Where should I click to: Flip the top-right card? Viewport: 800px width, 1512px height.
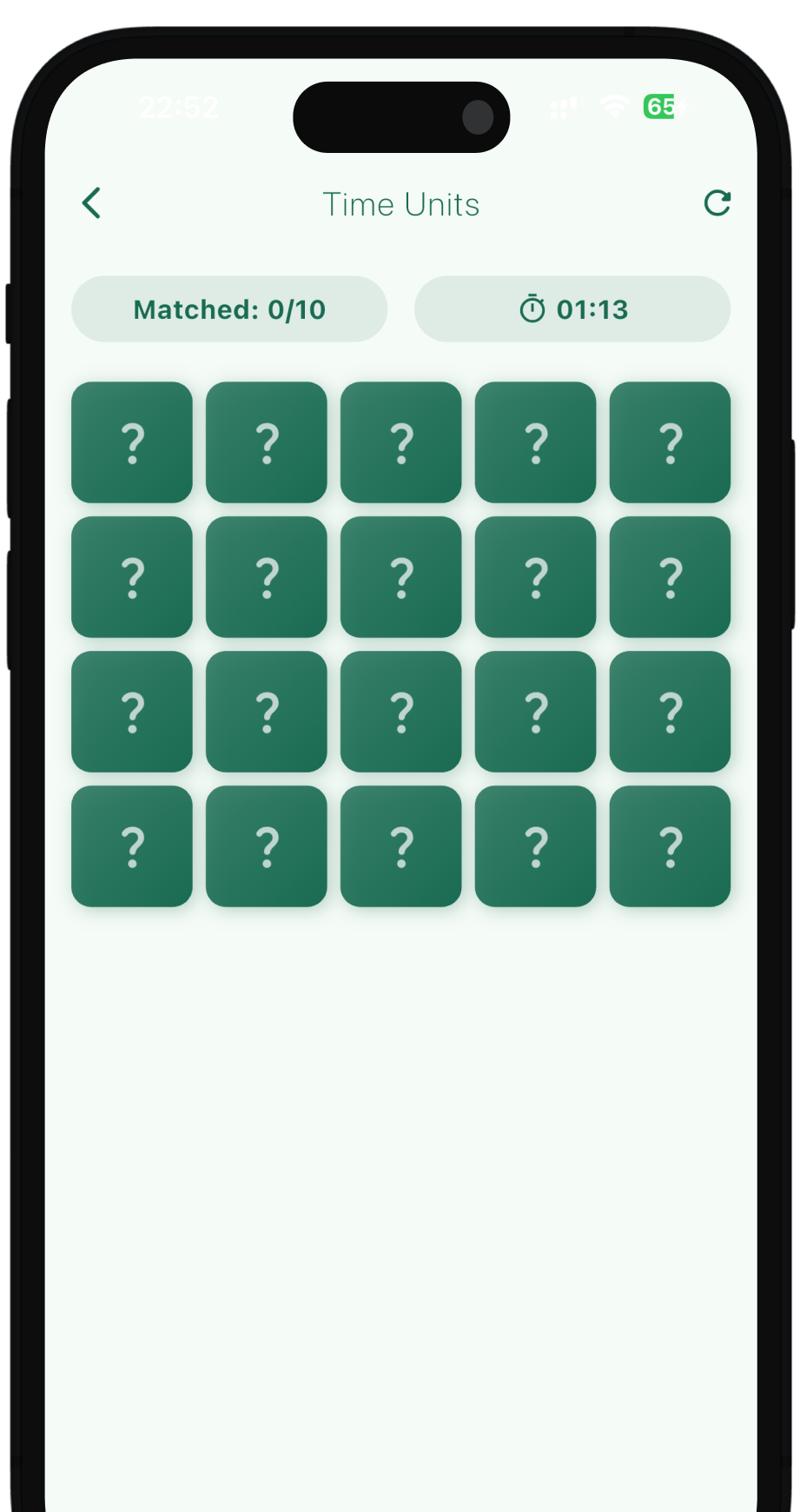670,442
